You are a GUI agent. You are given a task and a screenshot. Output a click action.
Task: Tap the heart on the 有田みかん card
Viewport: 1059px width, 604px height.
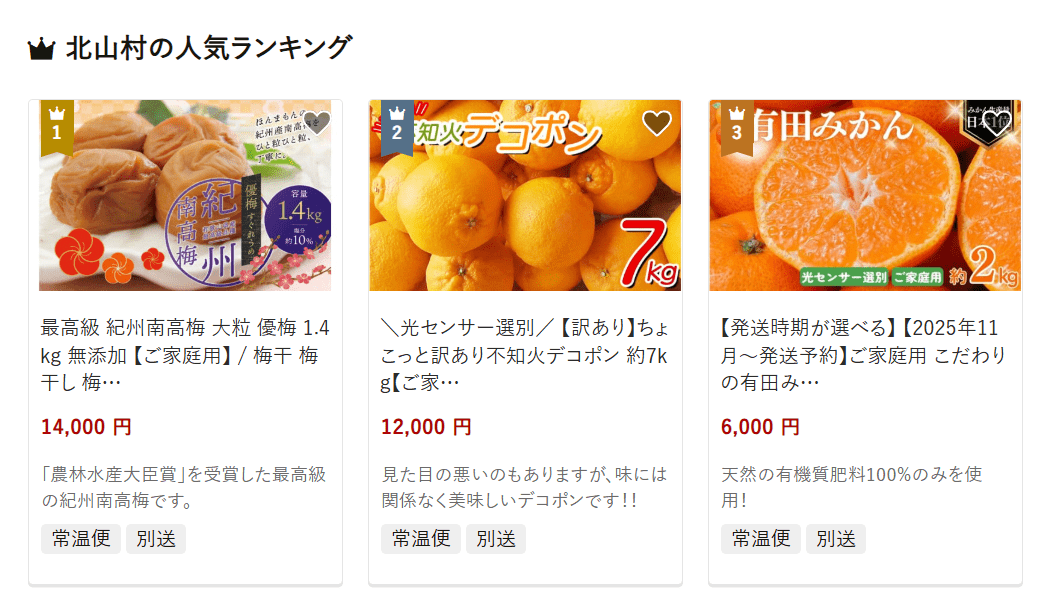[997, 123]
